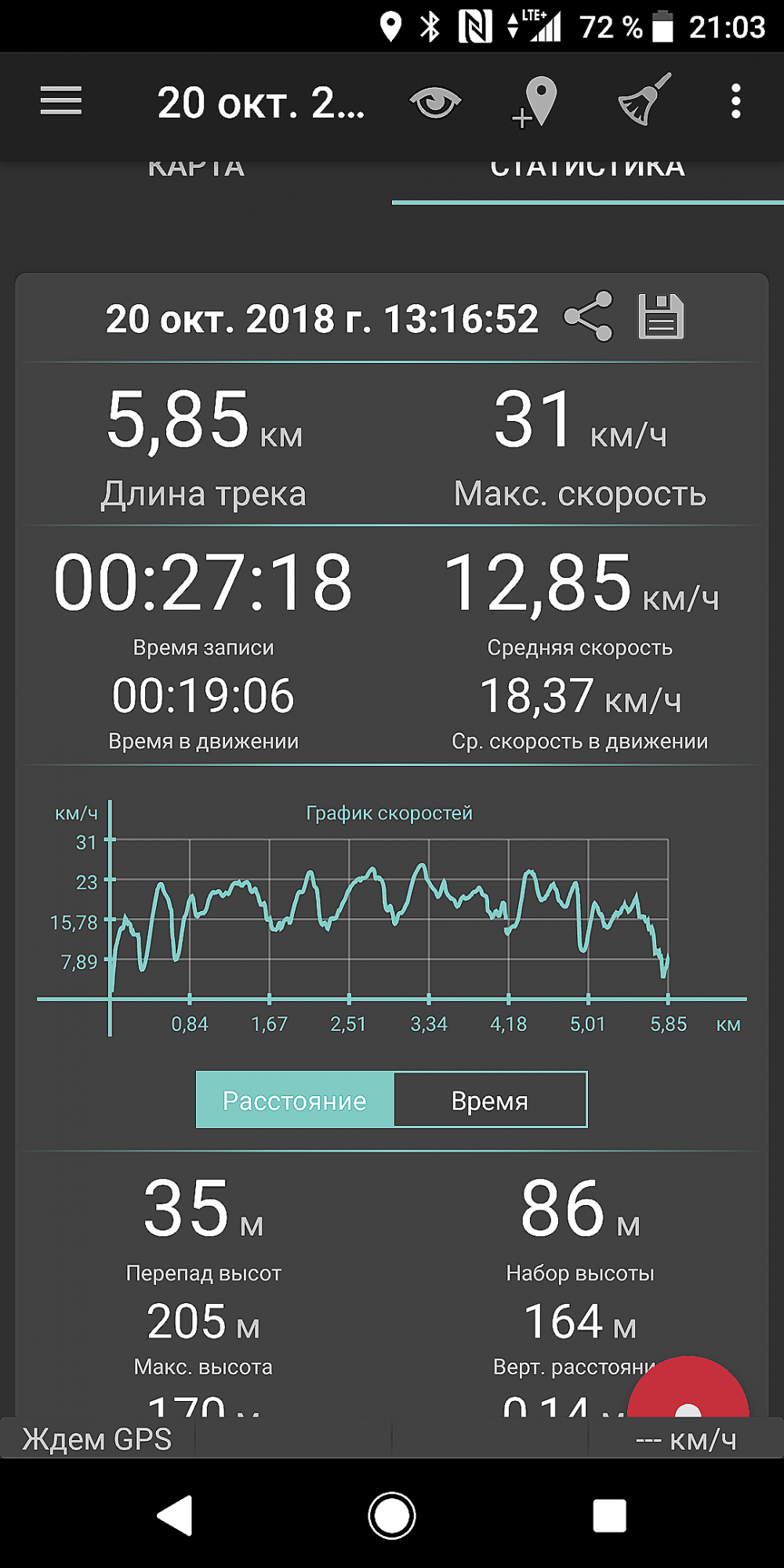This screenshot has width=784, height=1568.
Task: Return to the home screen
Action: [x=392, y=1515]
